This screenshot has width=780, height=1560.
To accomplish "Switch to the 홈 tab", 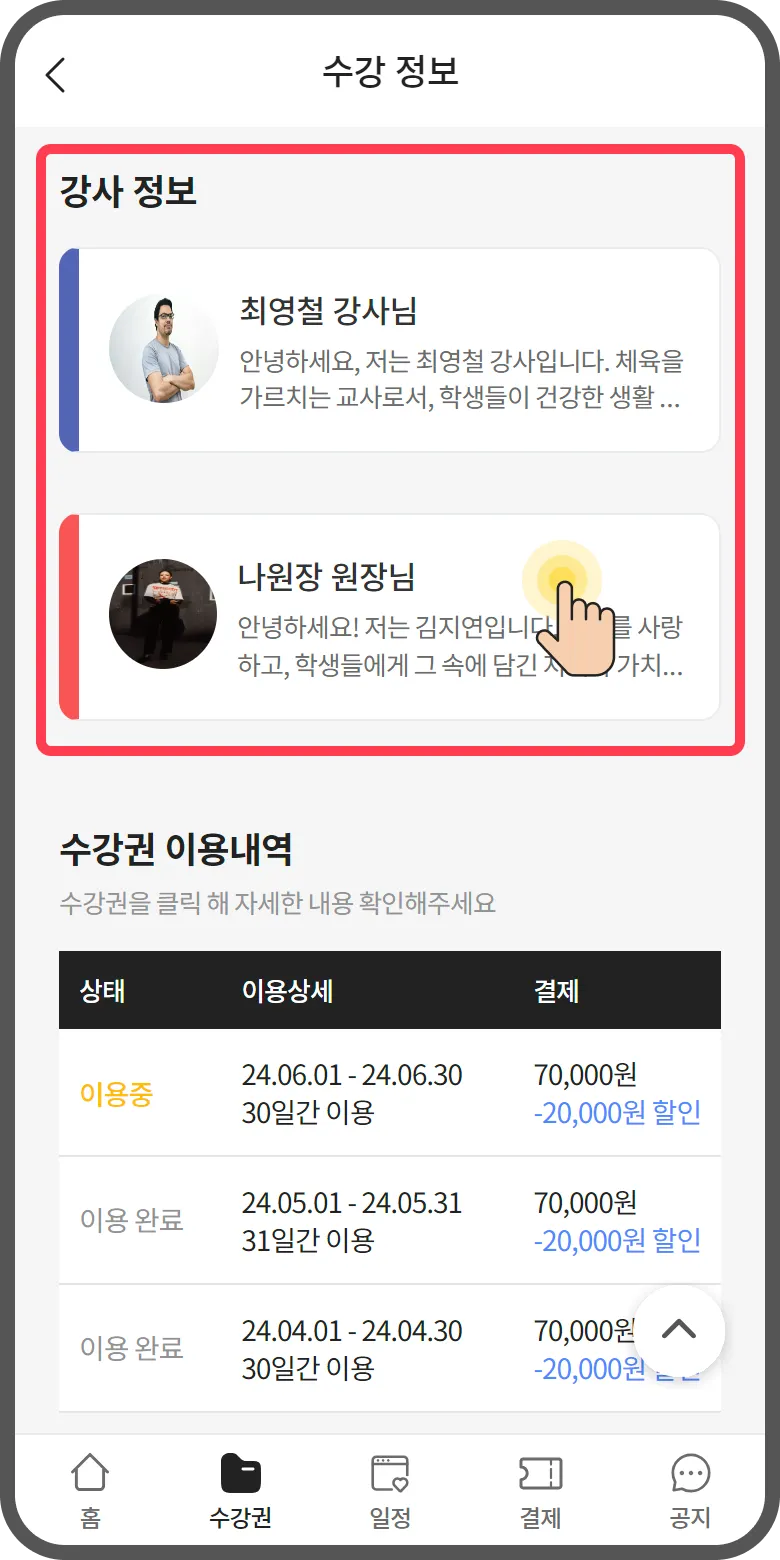I will click(90, 1490).
